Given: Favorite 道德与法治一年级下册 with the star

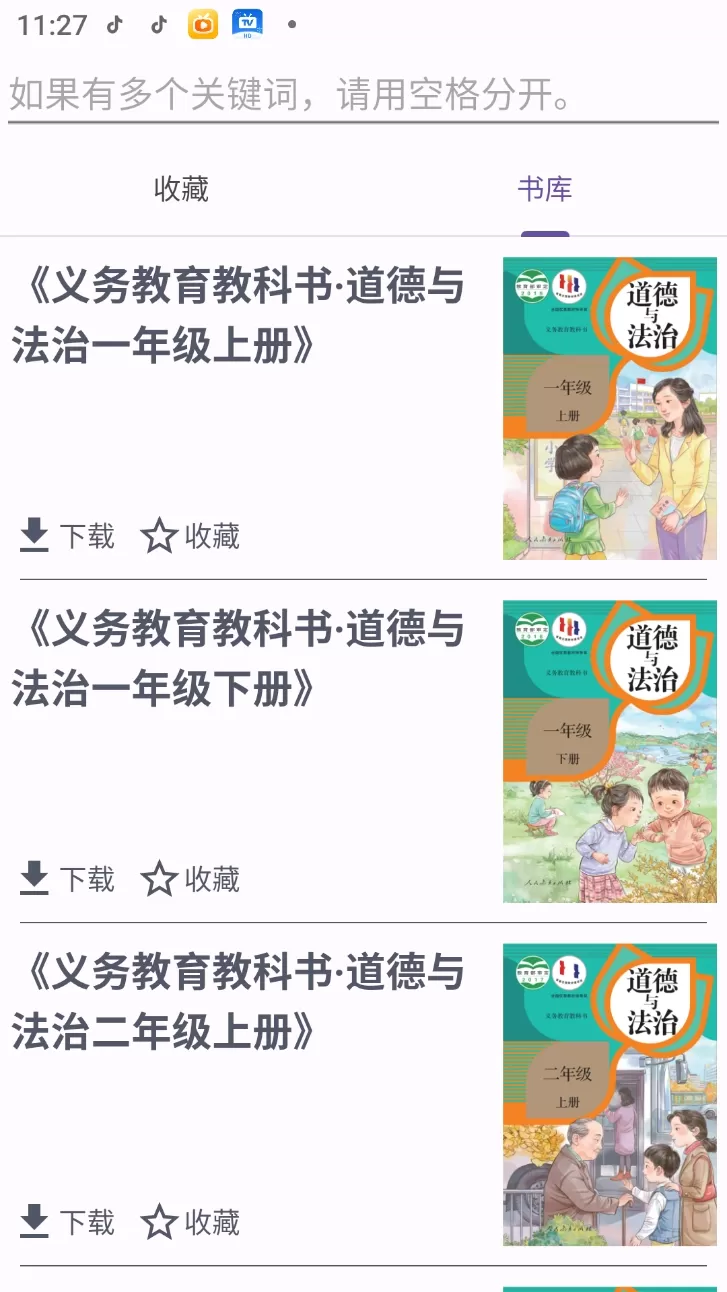Looking at the screenshot, I should pos(190,879).
